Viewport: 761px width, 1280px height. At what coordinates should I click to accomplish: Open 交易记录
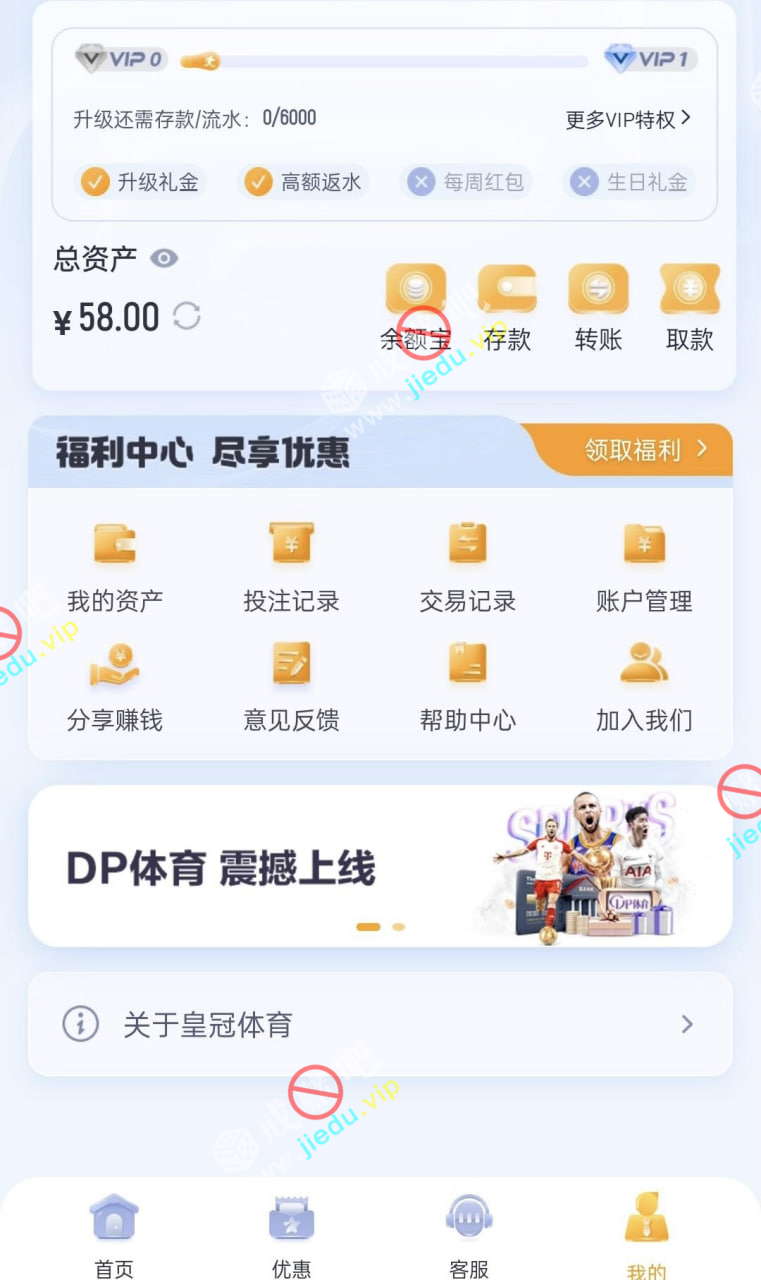point(467,565)
